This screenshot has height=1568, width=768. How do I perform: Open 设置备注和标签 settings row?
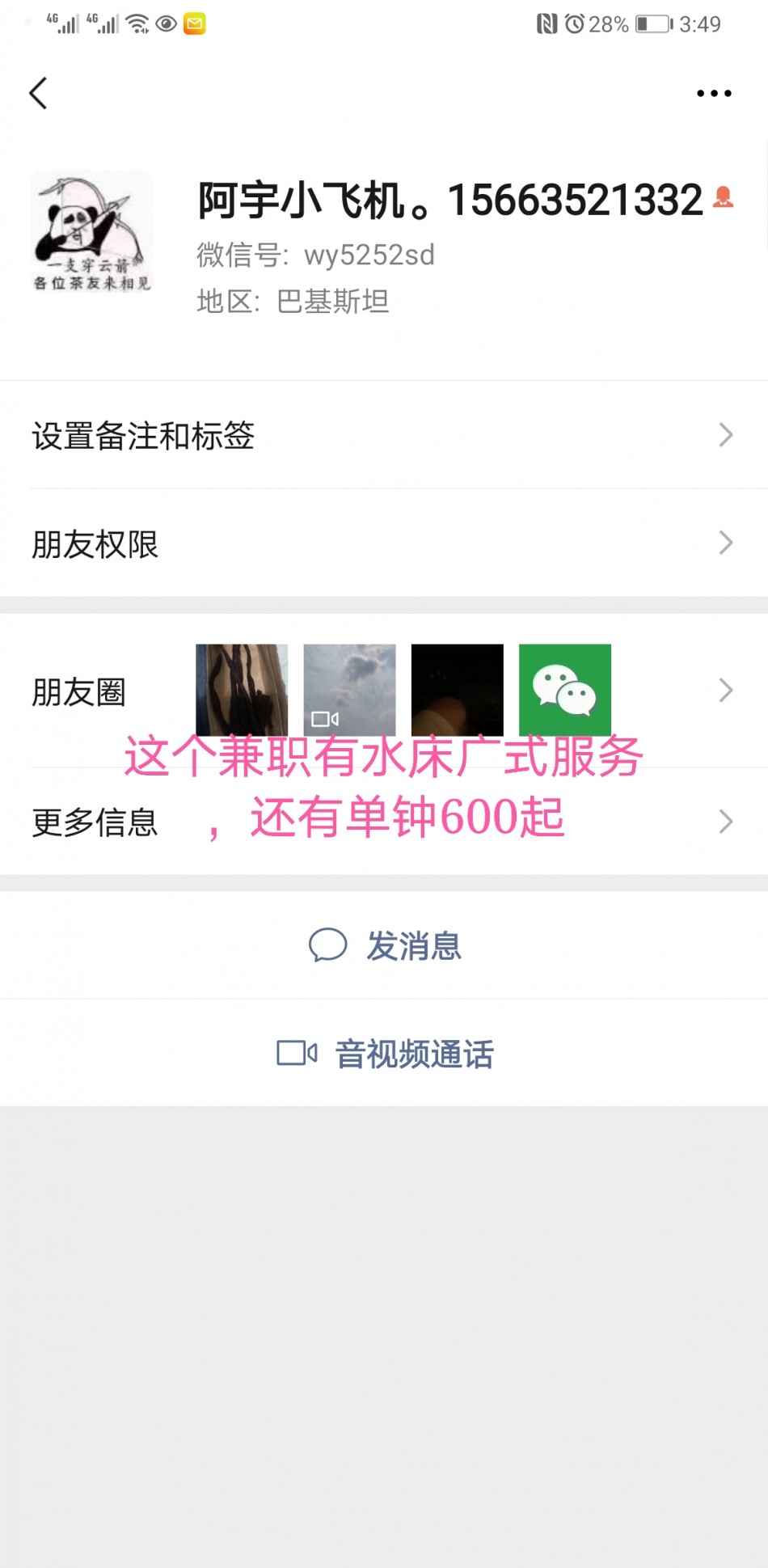click(384, 435)
